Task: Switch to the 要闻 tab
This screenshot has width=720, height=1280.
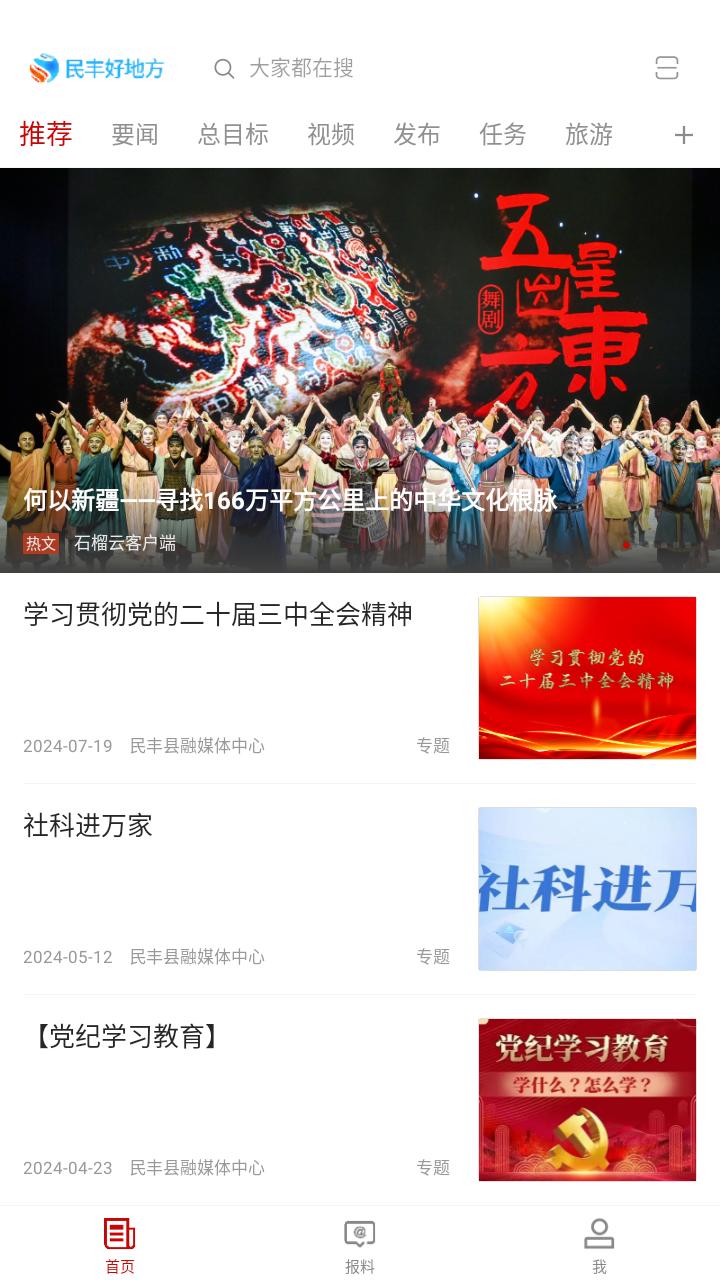Action: click(135, 135)
